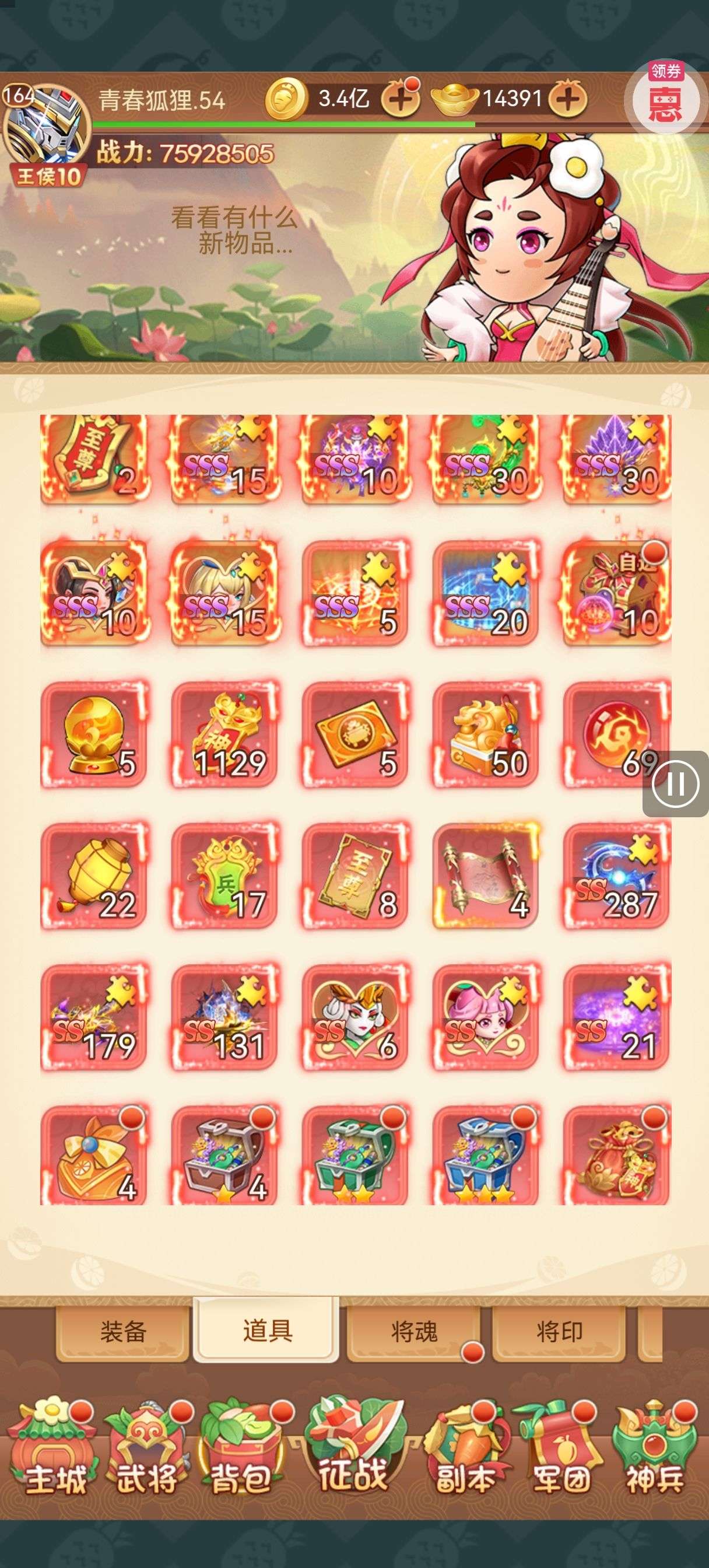Open the 武将 generals section
Image resolution: width=709 pixels, height=1568 pixels.
click(148, 1451)
